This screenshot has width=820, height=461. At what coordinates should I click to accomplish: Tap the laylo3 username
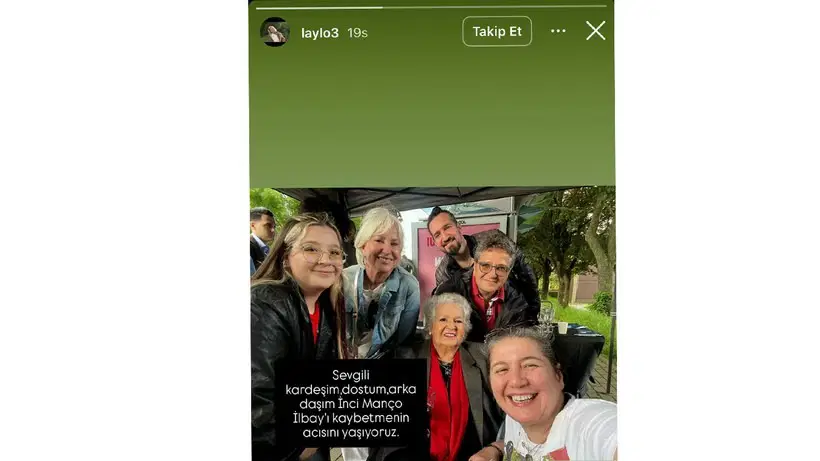point(320,33)
